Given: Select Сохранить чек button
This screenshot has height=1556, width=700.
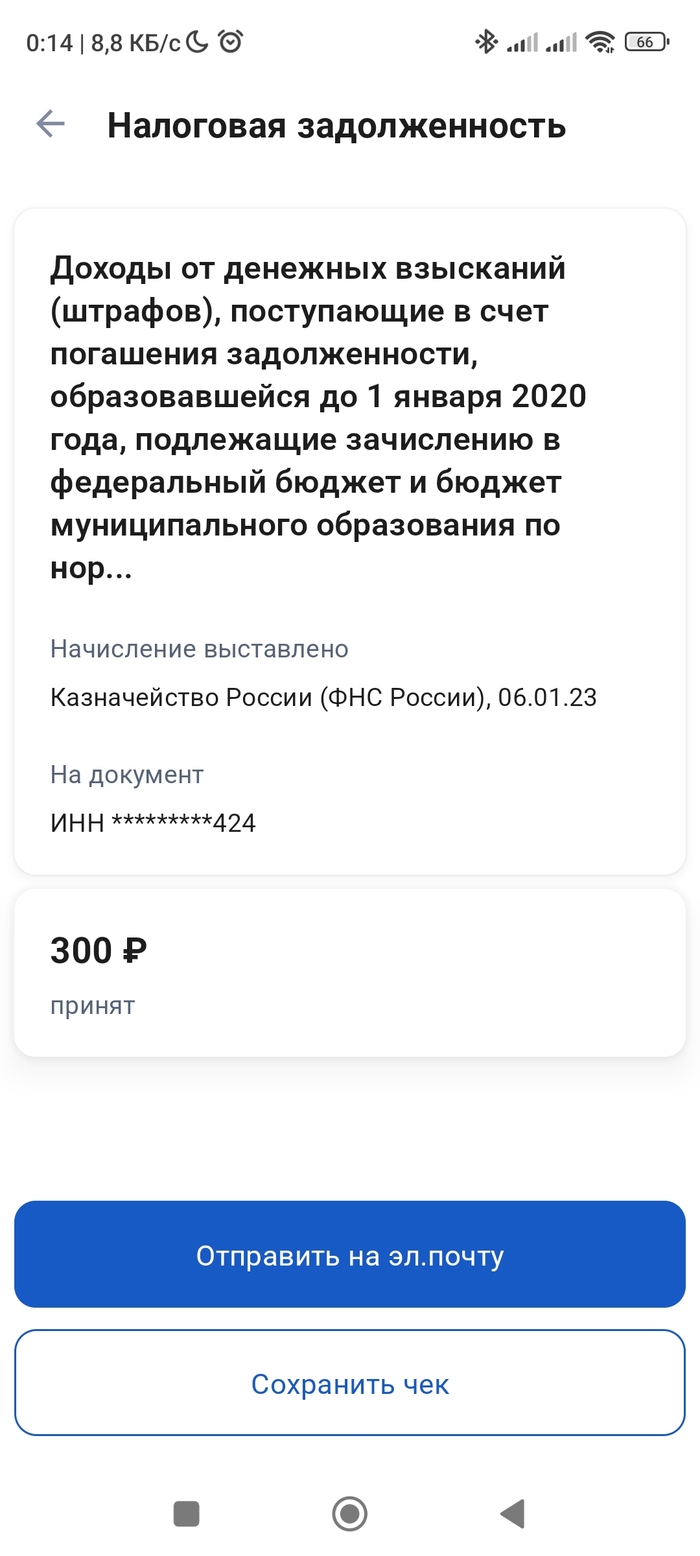Looking at the screenshot, I should pos(350,1384).
